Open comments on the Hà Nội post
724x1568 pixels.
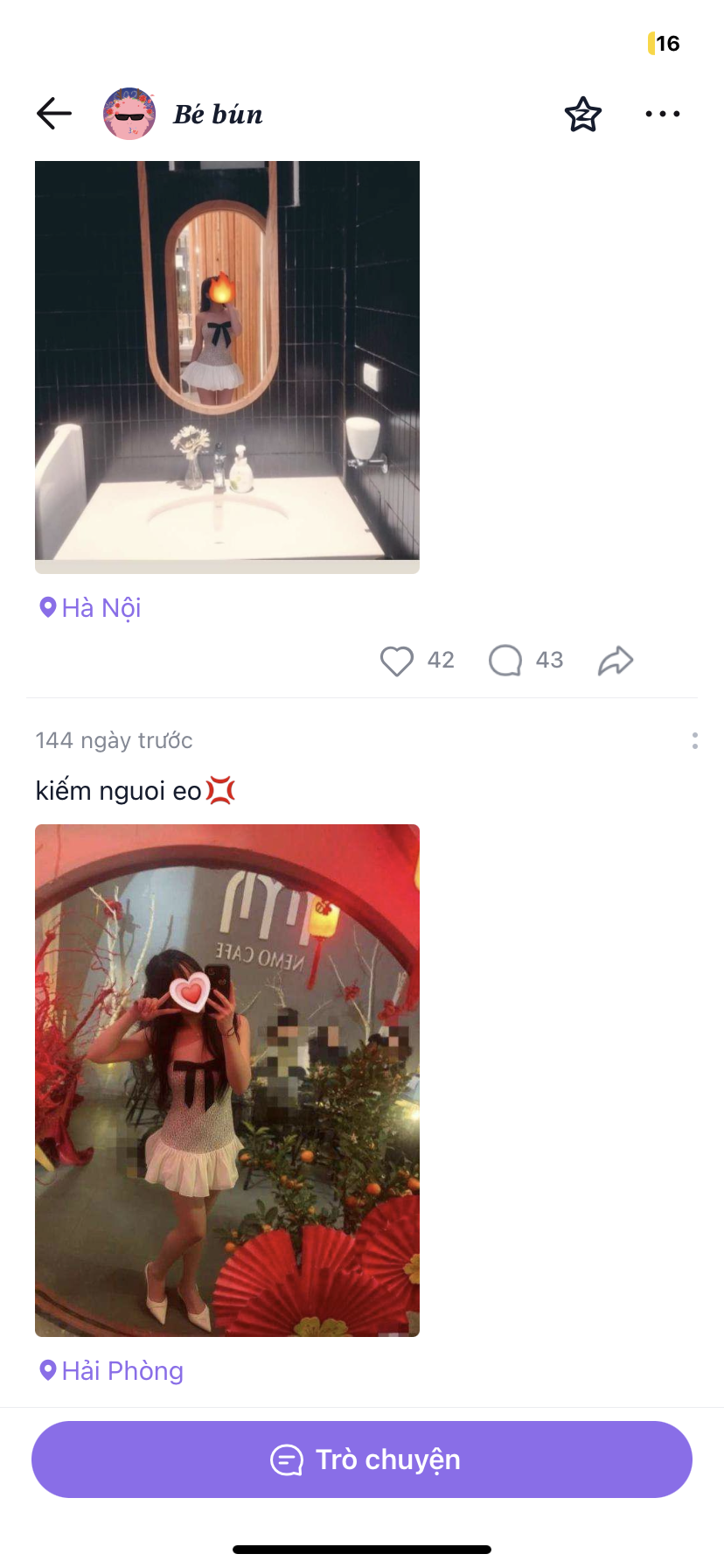pos(505,661)
